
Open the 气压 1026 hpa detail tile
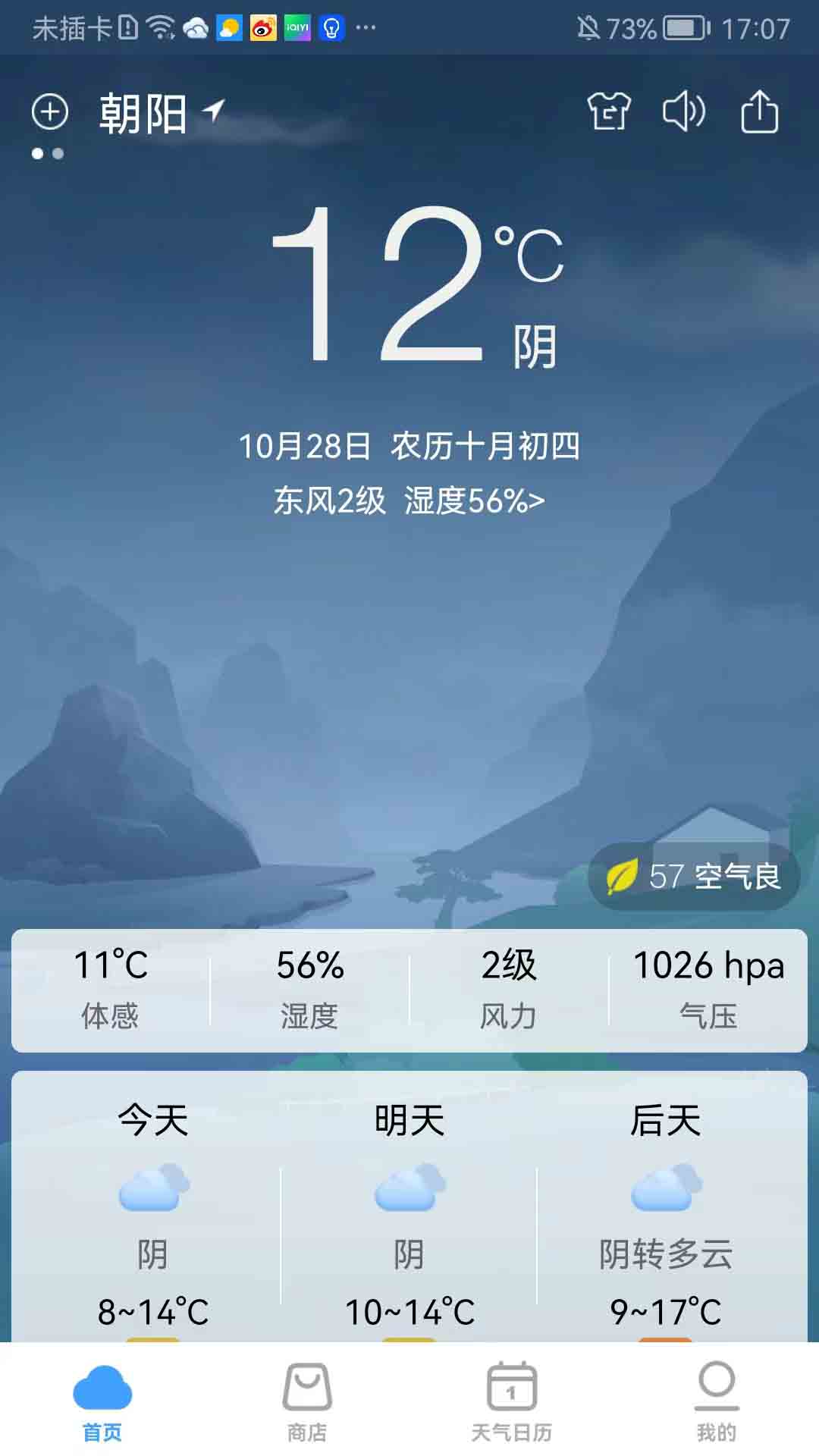click(x=708, y=990)
